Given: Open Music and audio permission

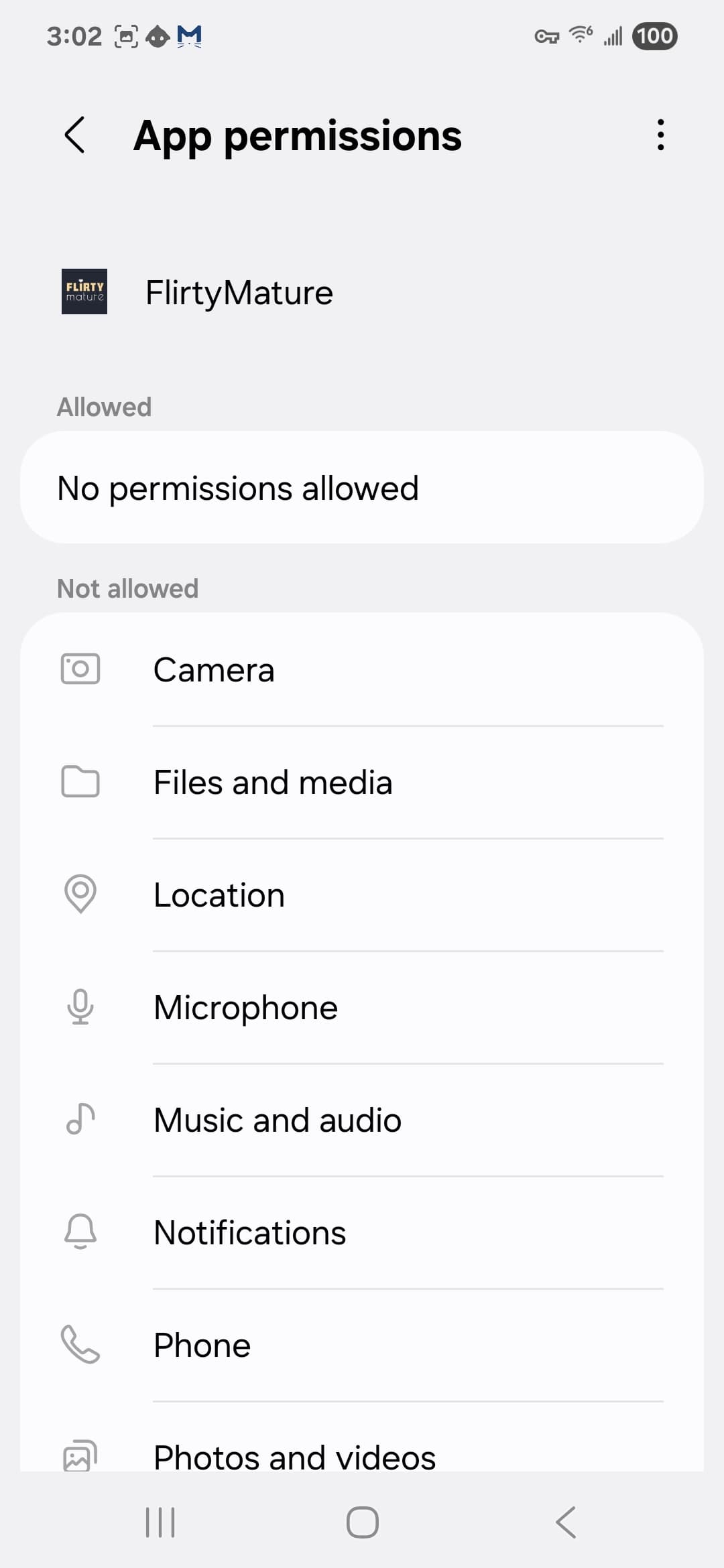Looking at the screenshot, I should point(362,1120).
